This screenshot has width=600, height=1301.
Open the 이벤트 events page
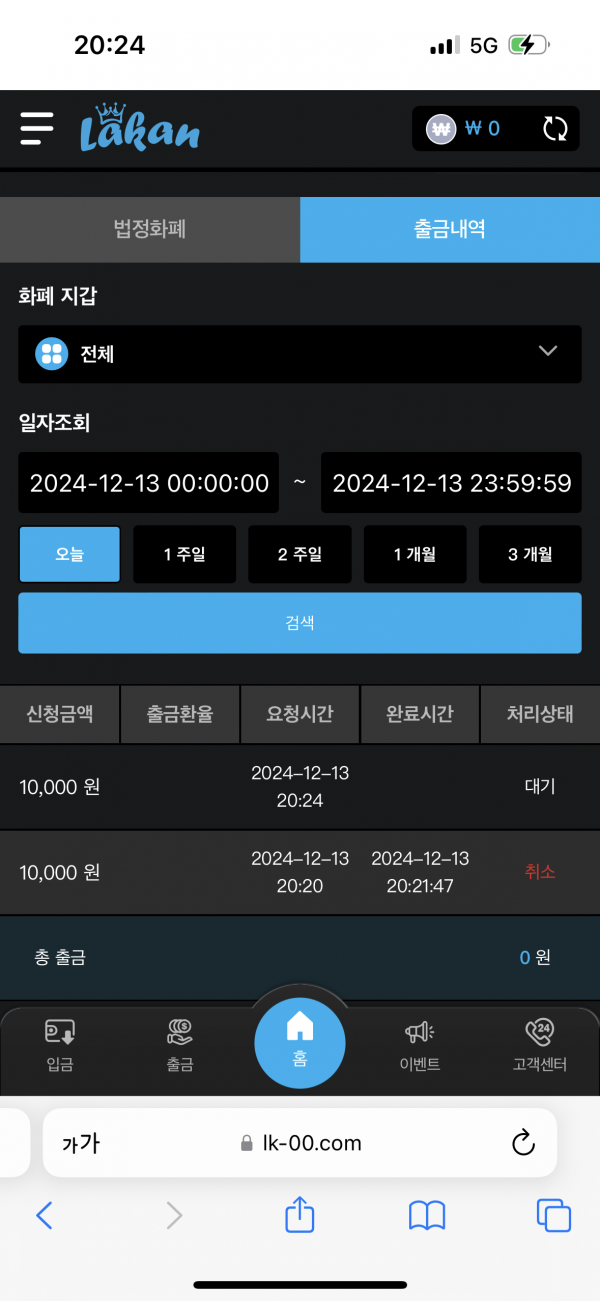(x=420, y=1045)
